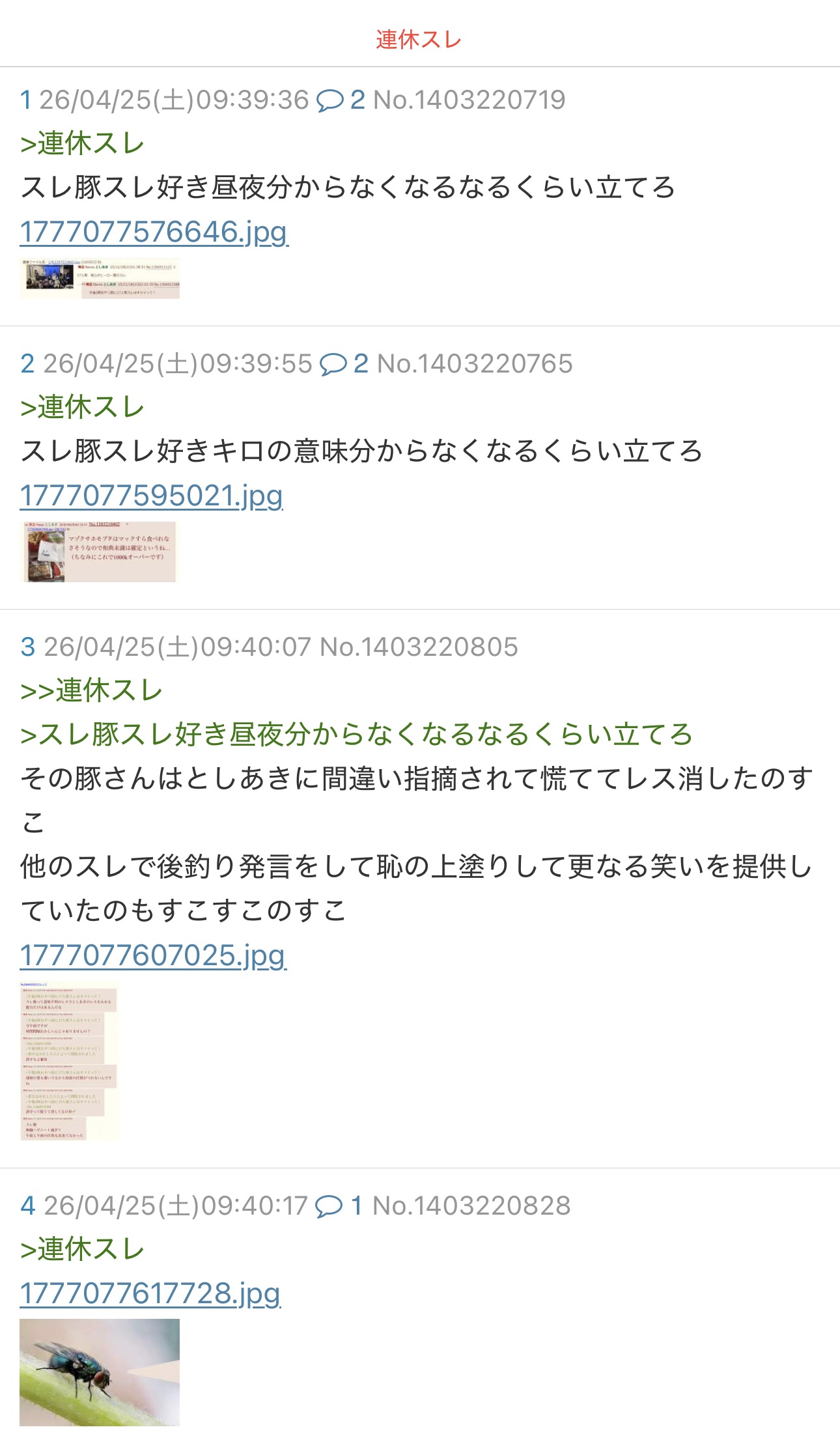Open the tall screenshot thumbnail in post 3
840x1453 pixels.
[x=69, y=1060]
